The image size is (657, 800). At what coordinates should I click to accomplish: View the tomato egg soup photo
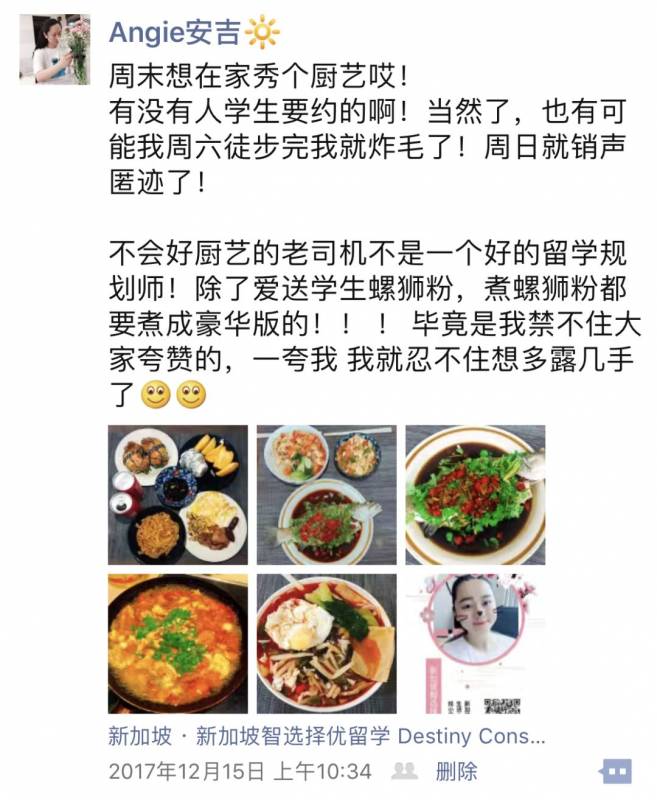178,642
